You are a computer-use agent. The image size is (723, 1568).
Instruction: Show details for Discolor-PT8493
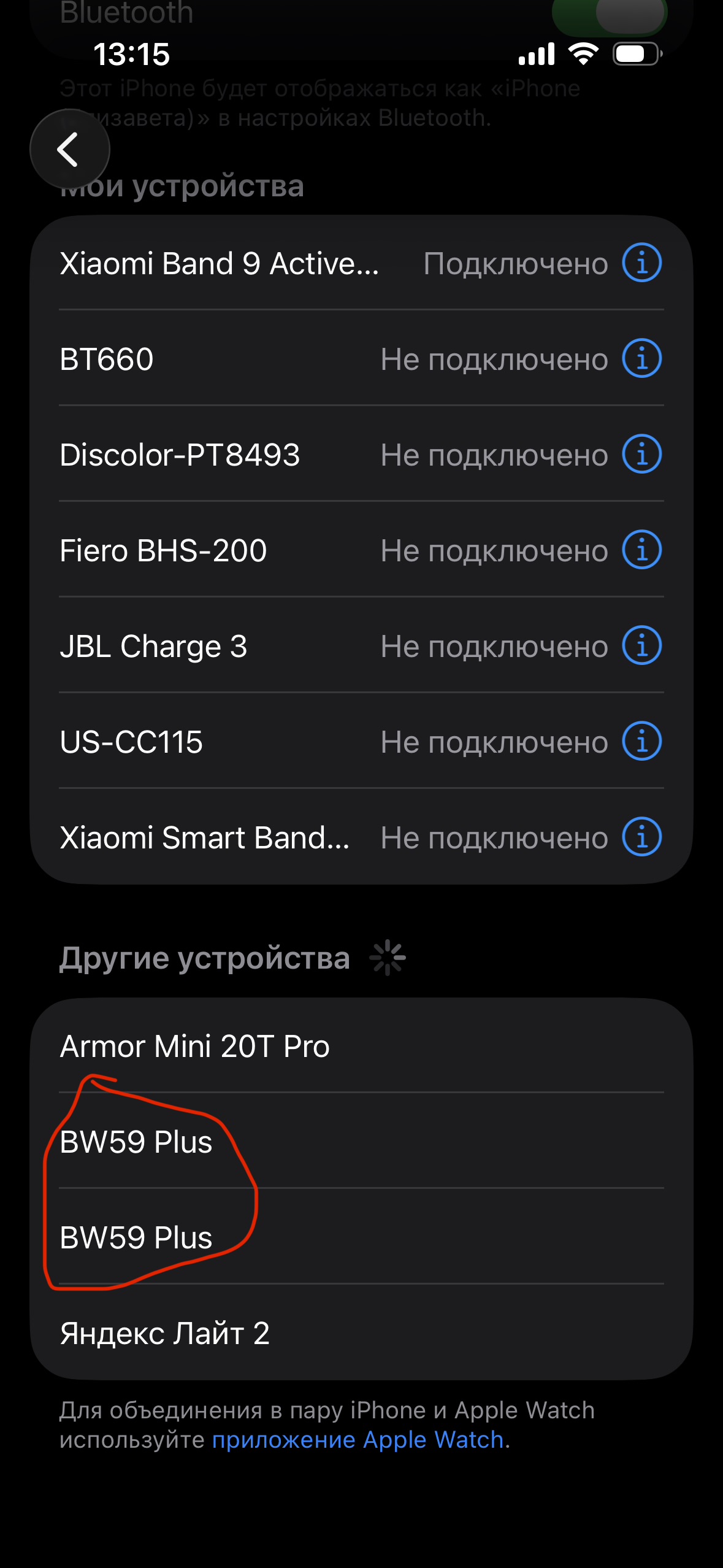(641, 455)
